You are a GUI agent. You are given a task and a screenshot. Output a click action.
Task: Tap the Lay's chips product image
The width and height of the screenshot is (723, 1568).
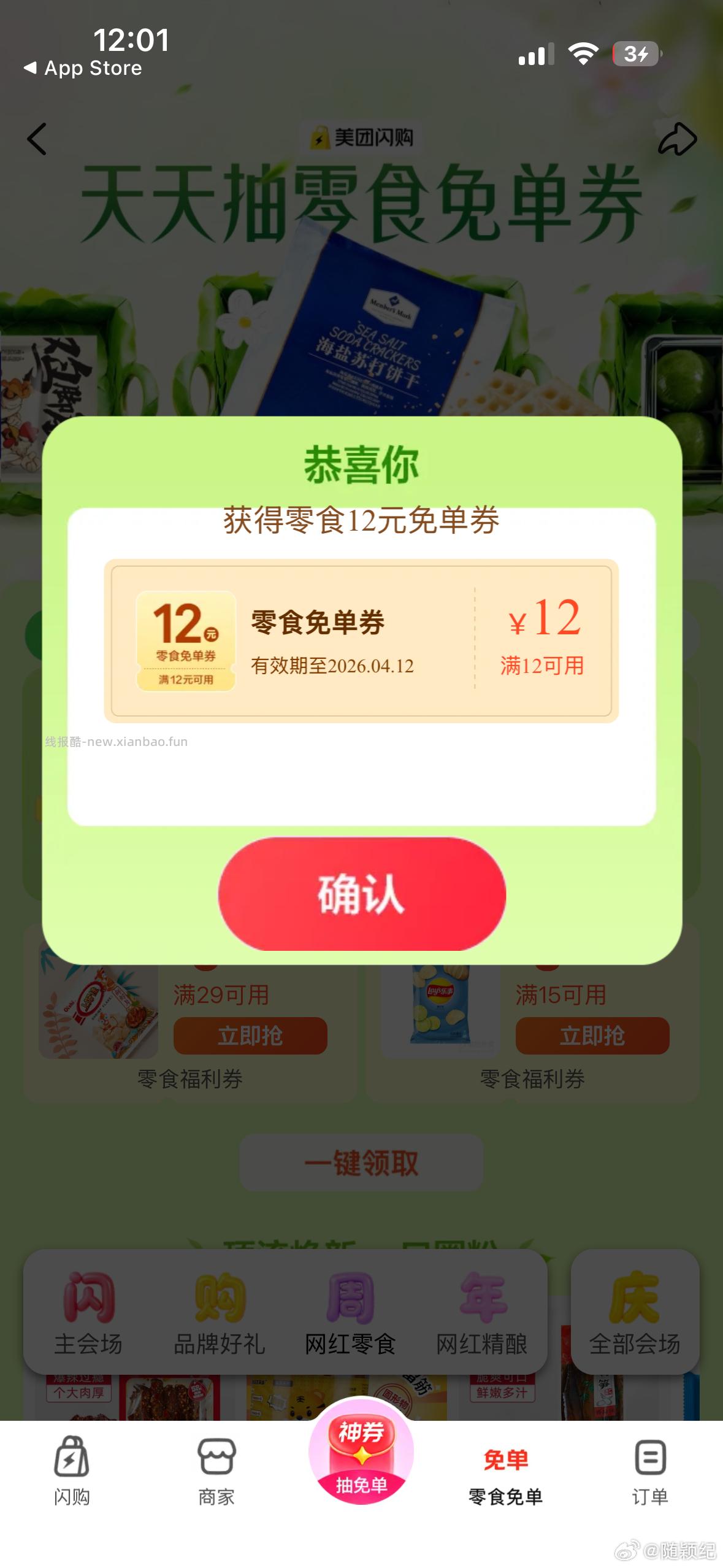click(x=439, y=1003)
